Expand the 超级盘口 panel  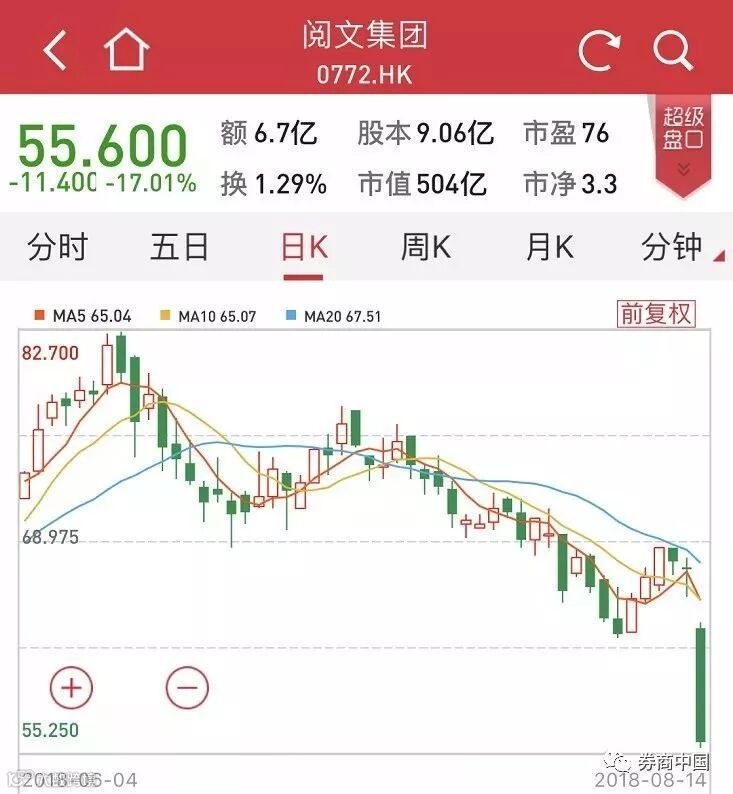click(684, 145)
